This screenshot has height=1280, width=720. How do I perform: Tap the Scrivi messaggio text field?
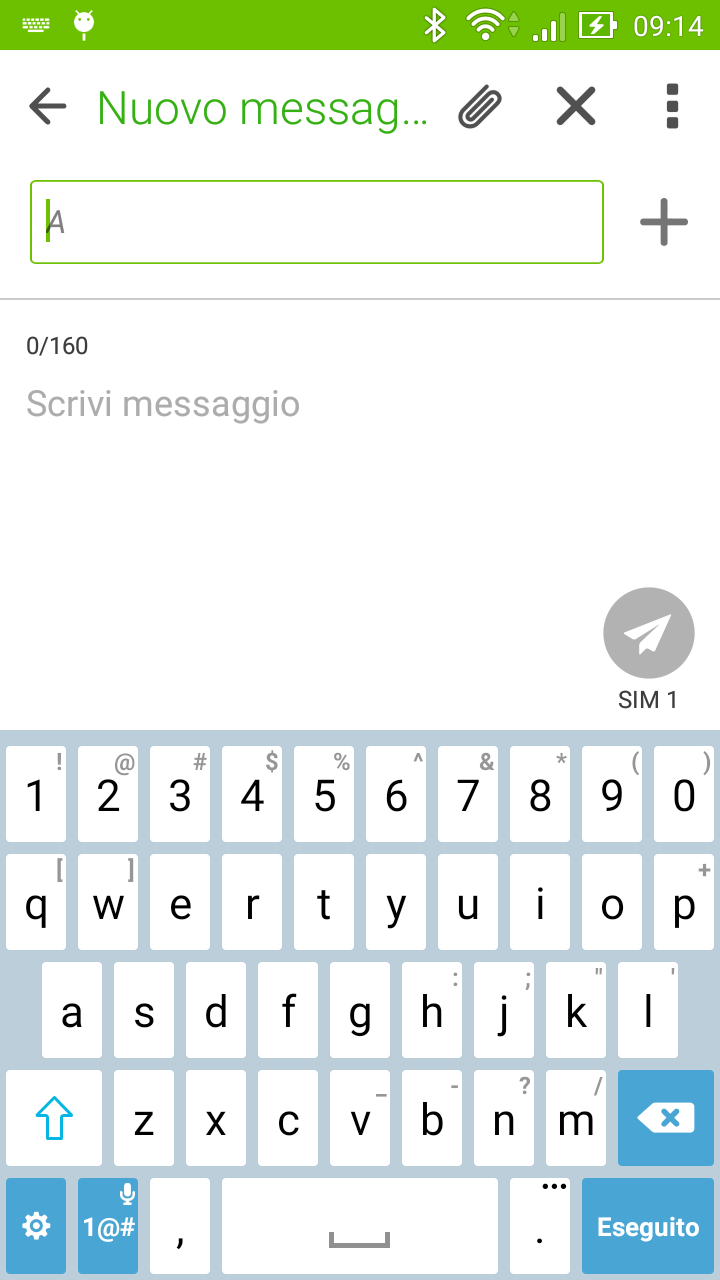360,404
